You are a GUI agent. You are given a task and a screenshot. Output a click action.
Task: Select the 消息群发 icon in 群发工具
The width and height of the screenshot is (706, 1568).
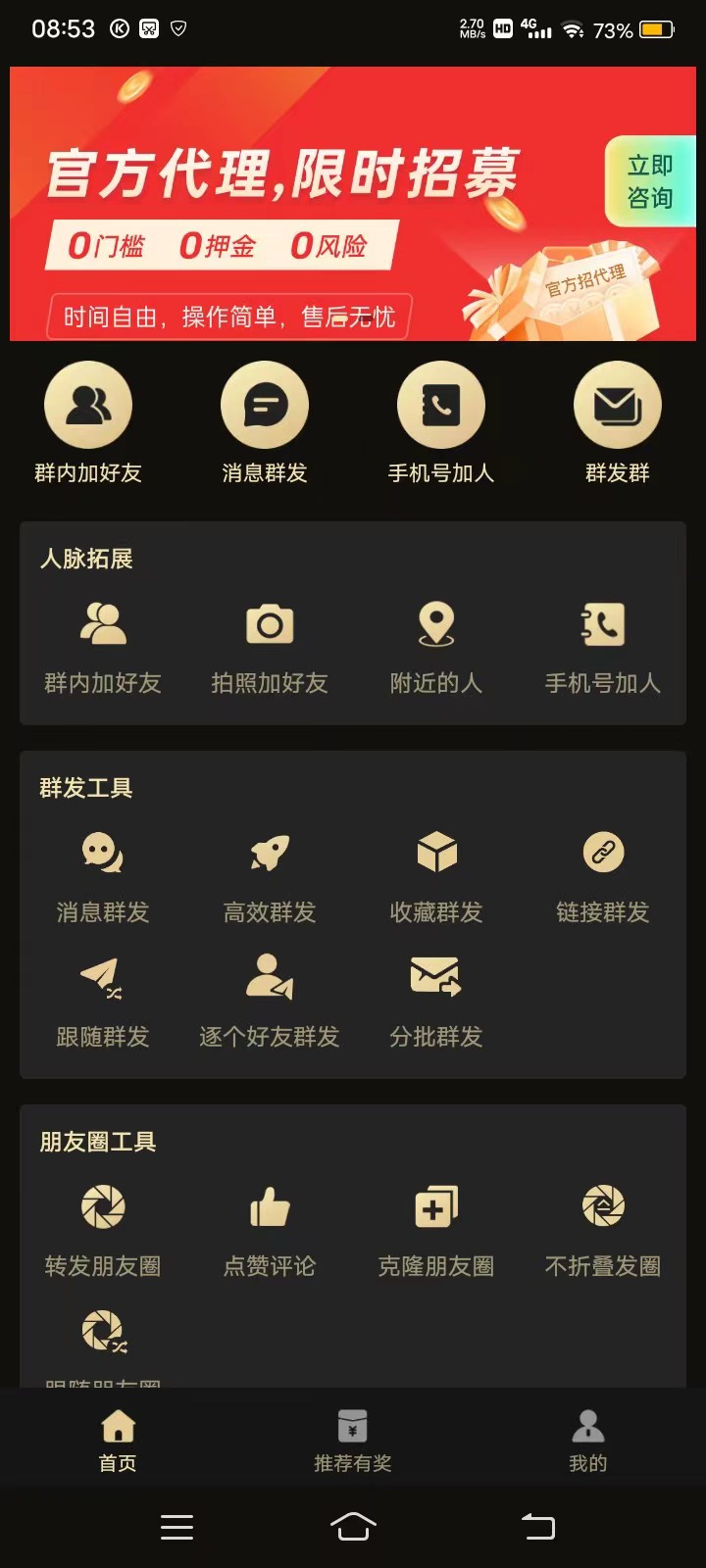(x=101, y=854)
